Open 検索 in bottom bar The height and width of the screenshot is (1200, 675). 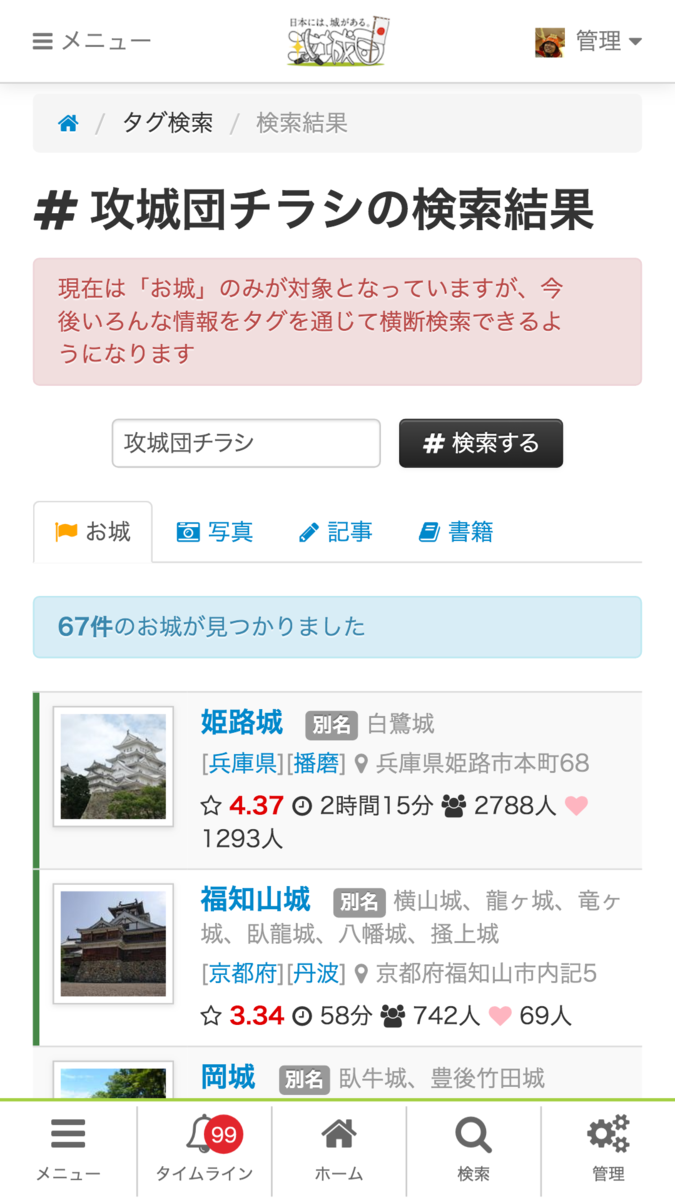click(473, 1150)
